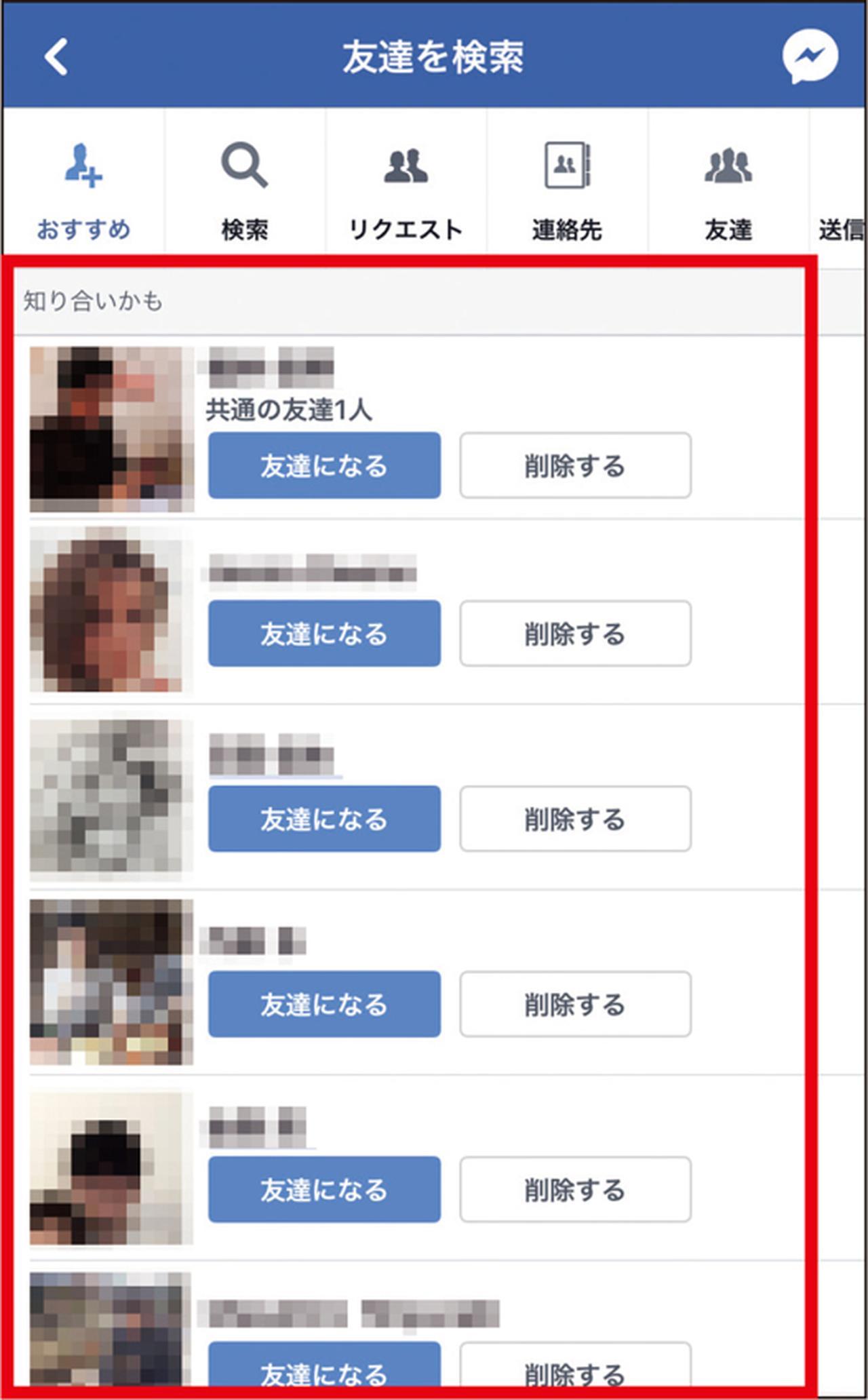Switch to the おすすめ tab
Viewport: 868px width, 1400px height.
point(83,191)
